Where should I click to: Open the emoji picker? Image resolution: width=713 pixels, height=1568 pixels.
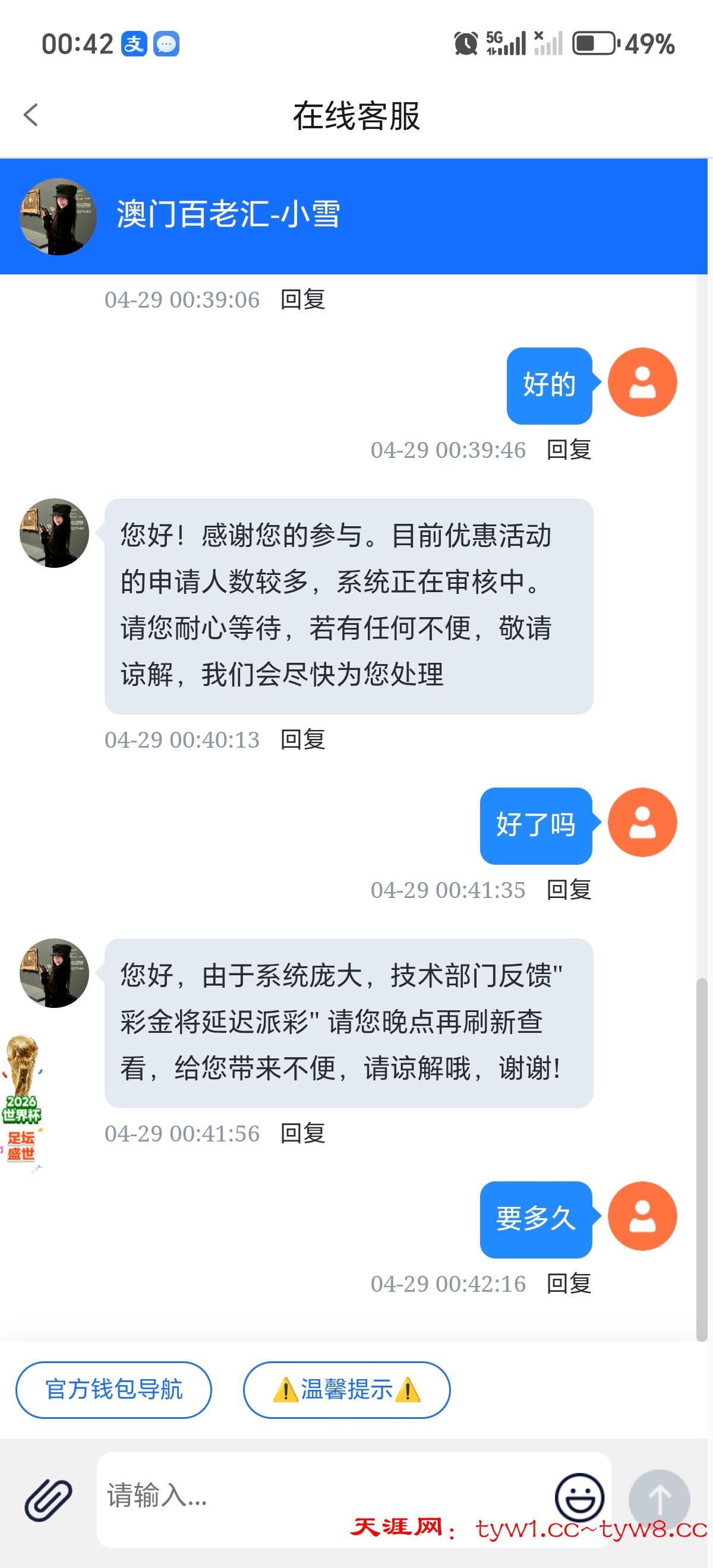[x=579, y=1497]
